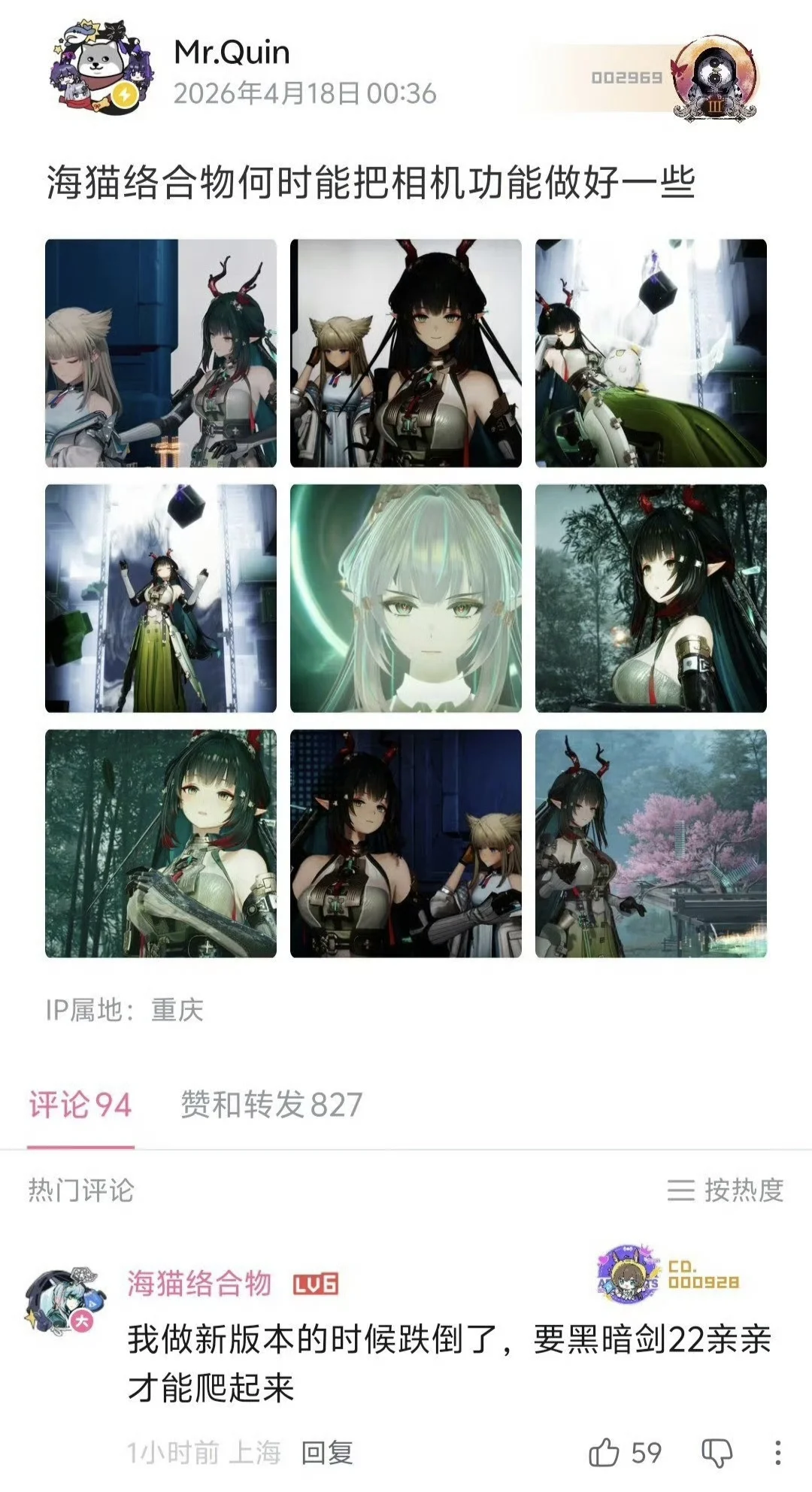Open the photo with pink cherry tree
812x1492 pixels.
[x=651, y=843]
